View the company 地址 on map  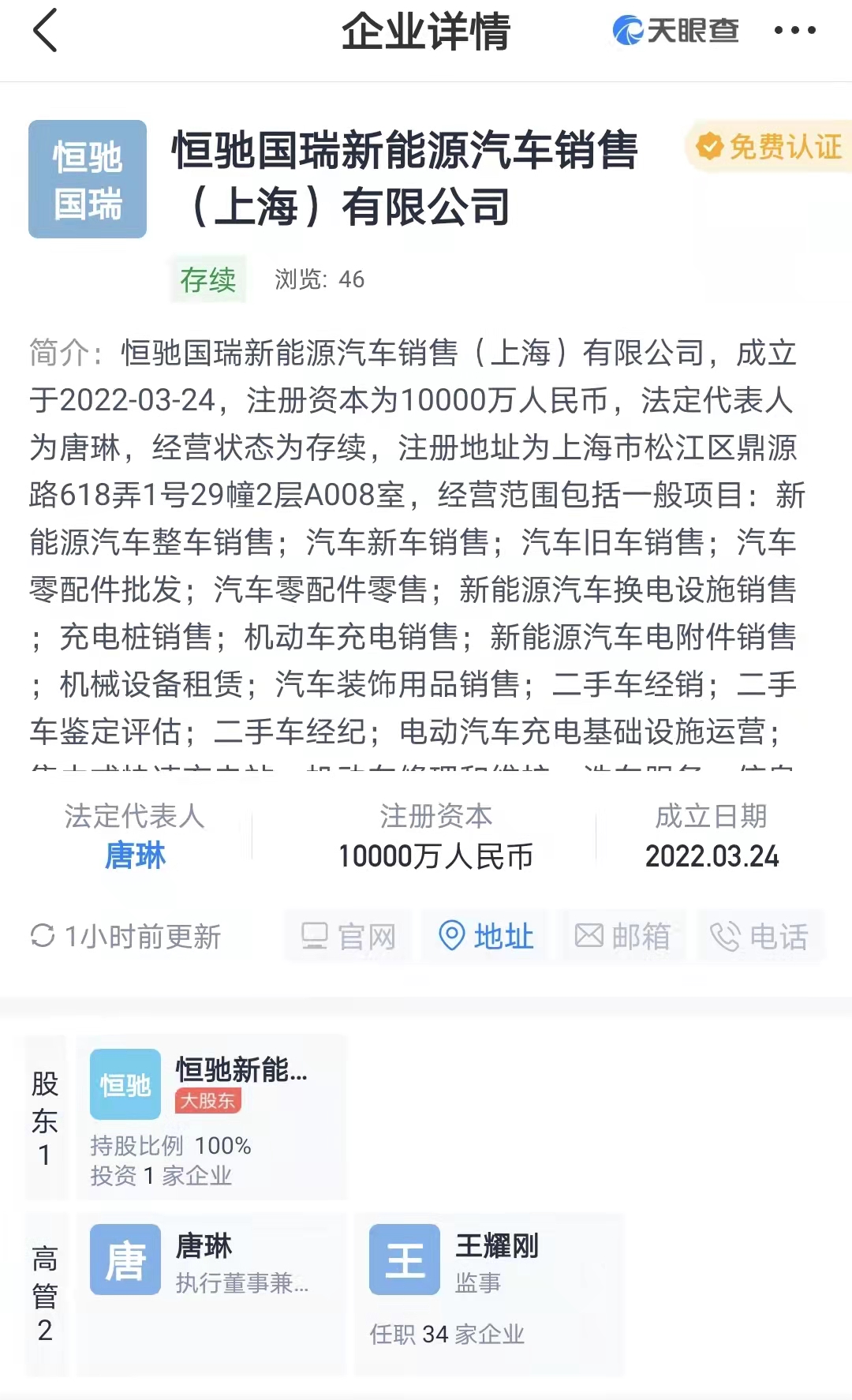[x=486, y=937]
